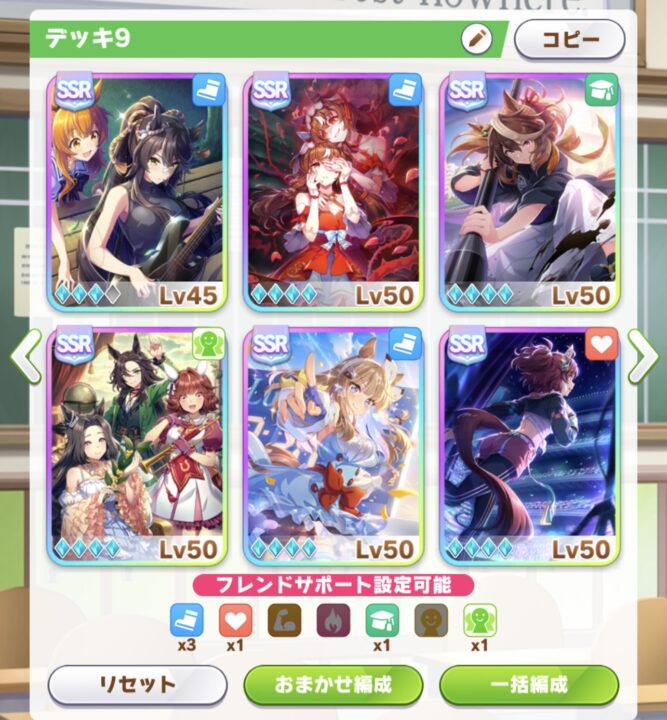Screen dimensions: 667x720
Task: Select the red dress Lv50 support card
Action: point(333,190)
